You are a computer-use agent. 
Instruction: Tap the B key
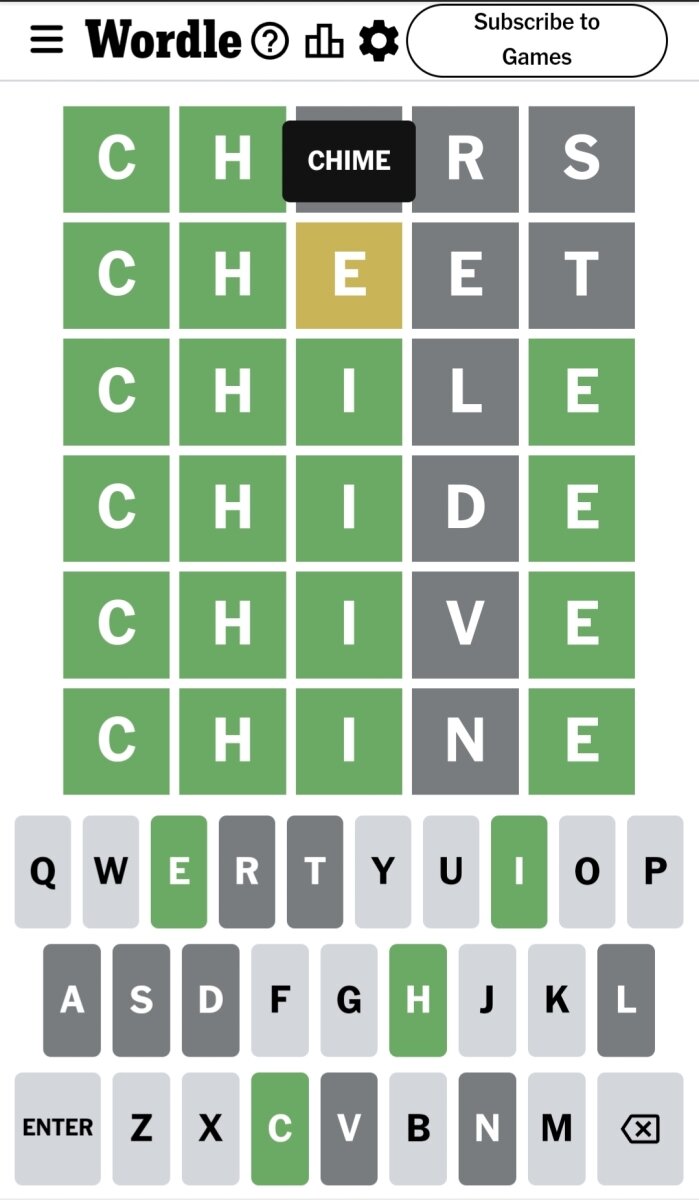coord(418,1128)
